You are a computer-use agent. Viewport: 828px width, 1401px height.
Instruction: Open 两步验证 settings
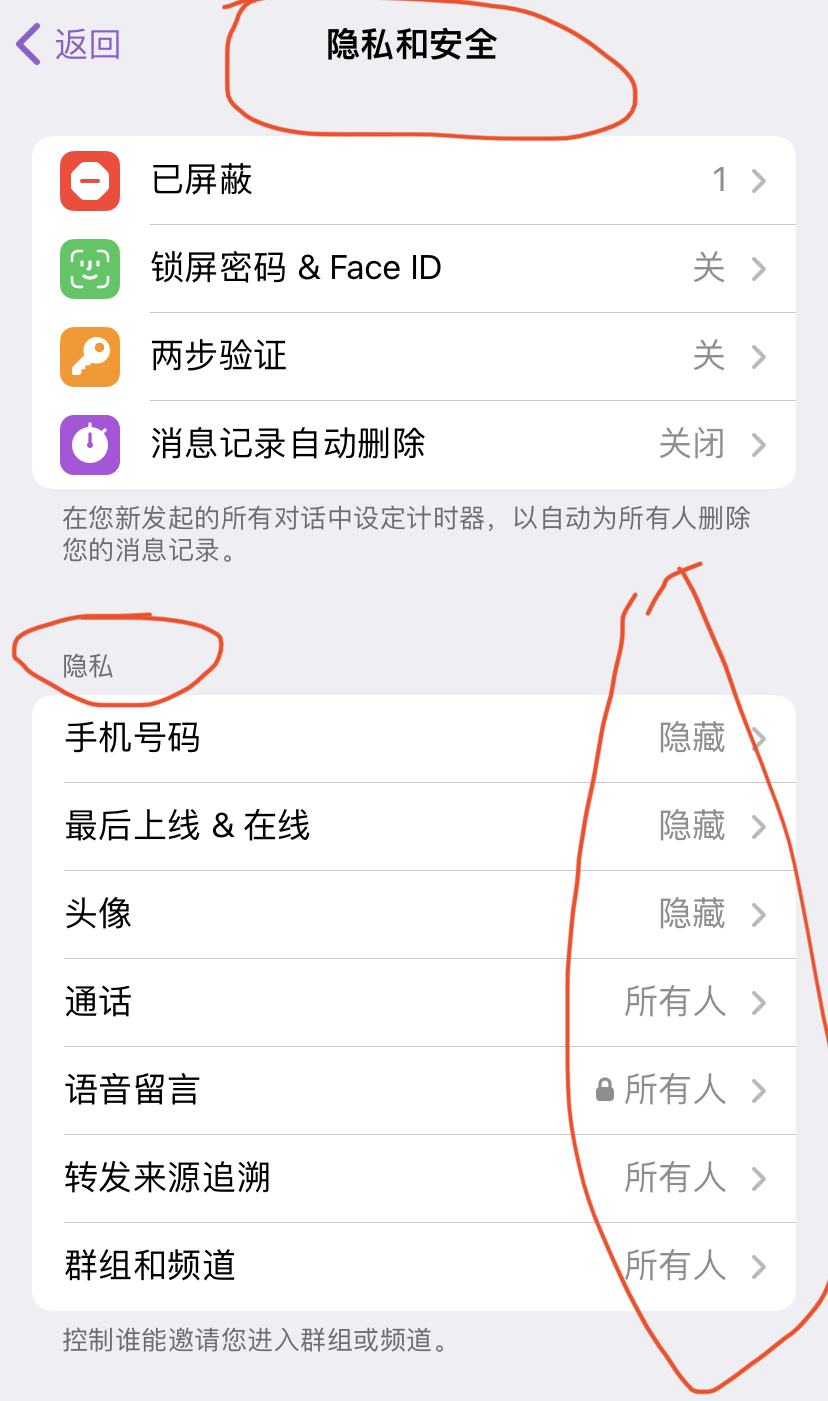[414, 356]
